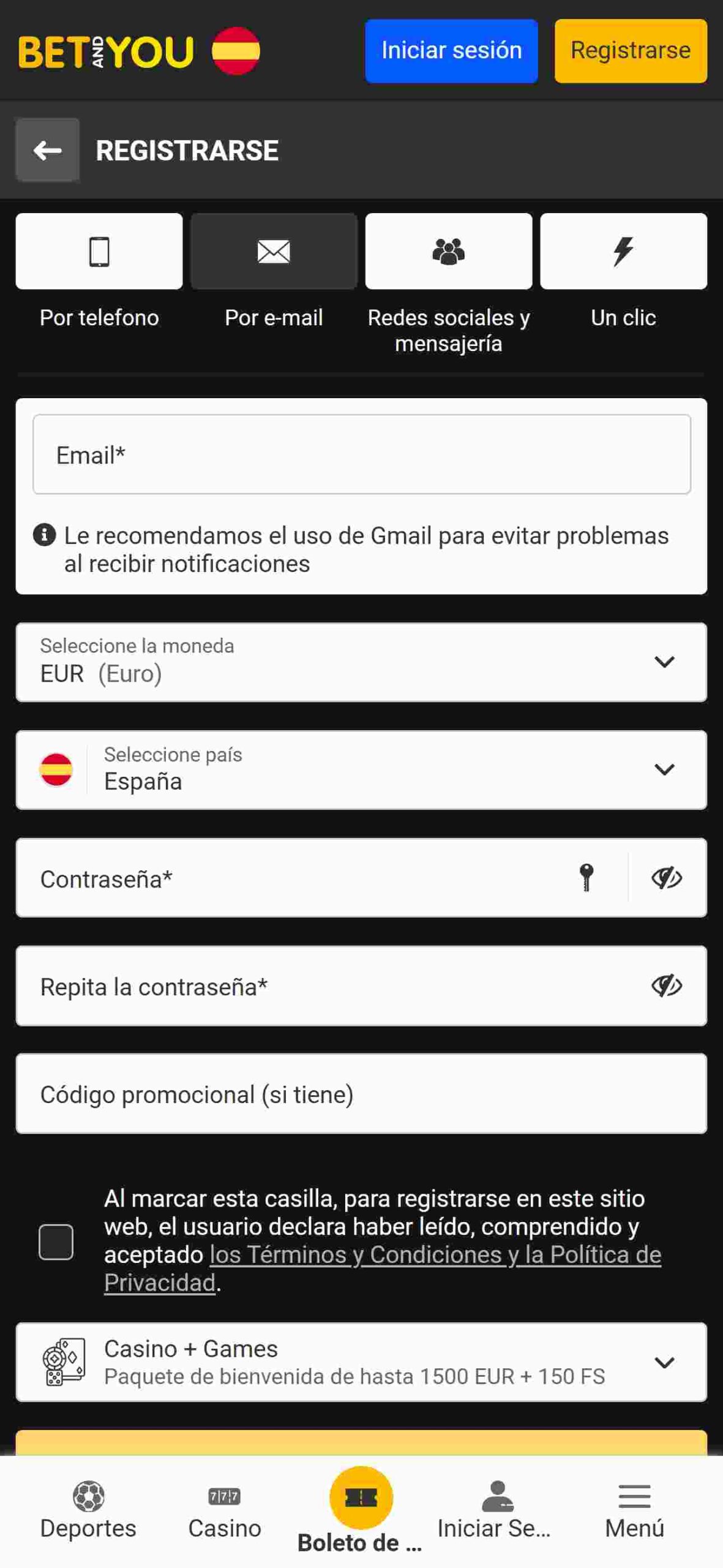
Task: Open the Menú tab in the bottom bar
Action: click(x=634, y=1511)
